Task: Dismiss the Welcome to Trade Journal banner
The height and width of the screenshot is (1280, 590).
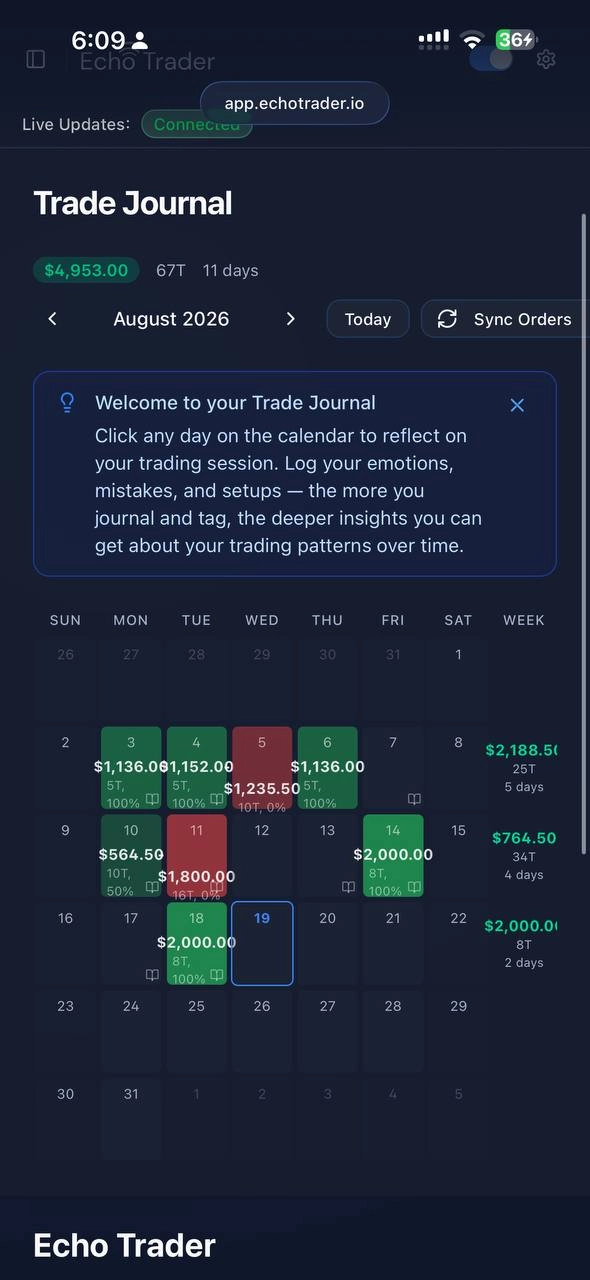Action: tap(517, 405)
